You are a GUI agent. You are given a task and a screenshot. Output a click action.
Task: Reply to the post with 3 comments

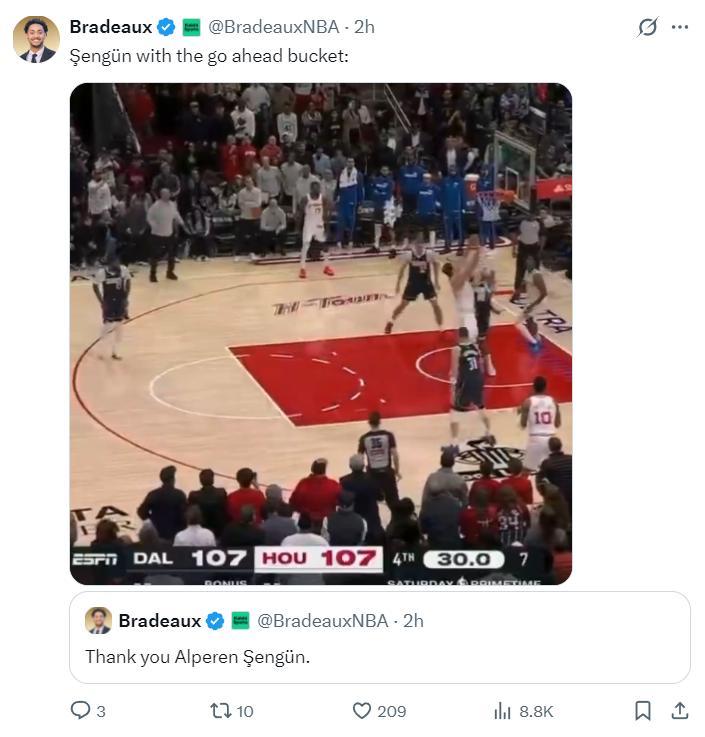pos(81,710)
